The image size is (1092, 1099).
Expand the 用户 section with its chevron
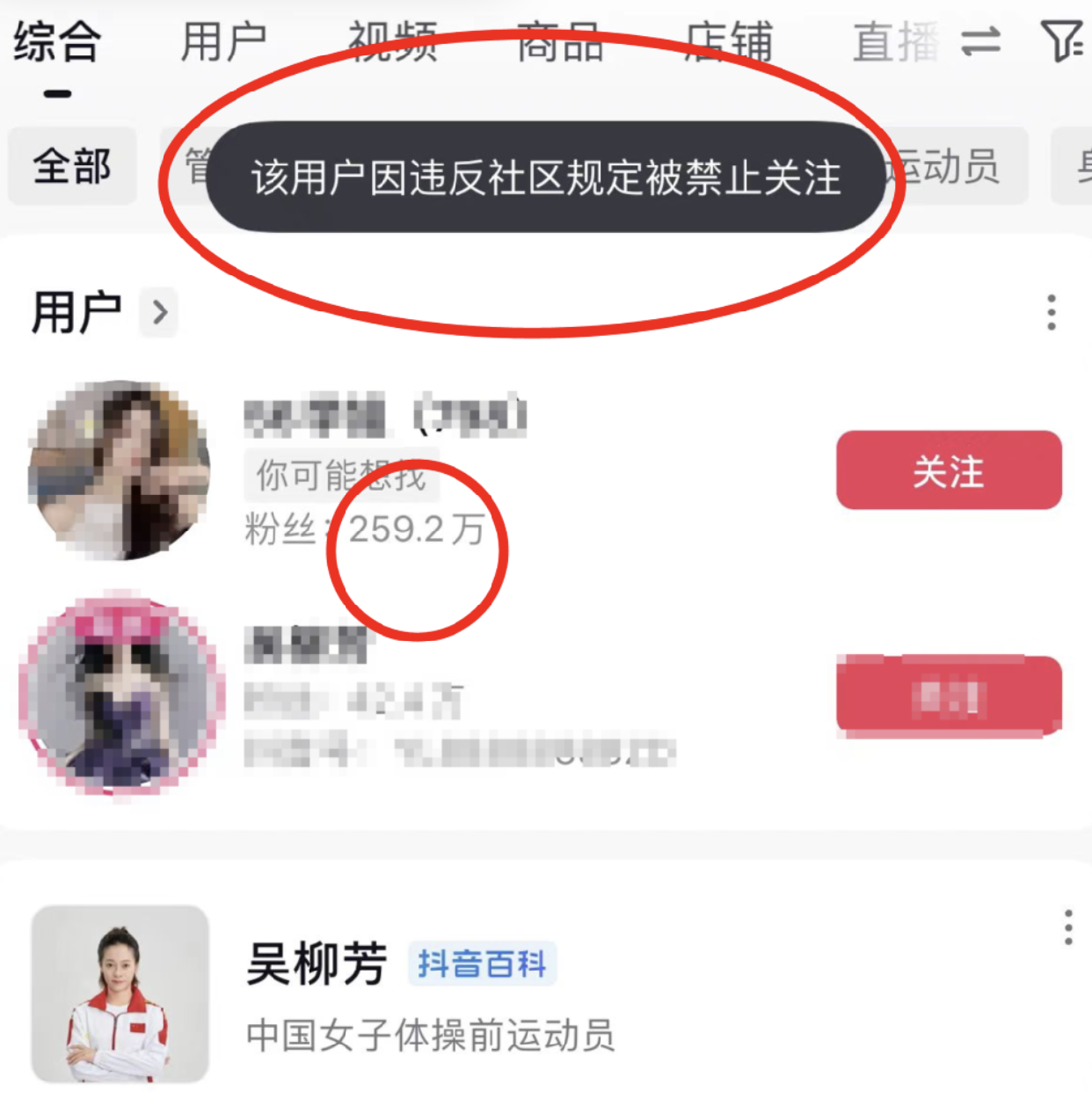pyautogui.click(x=159, y=313)
